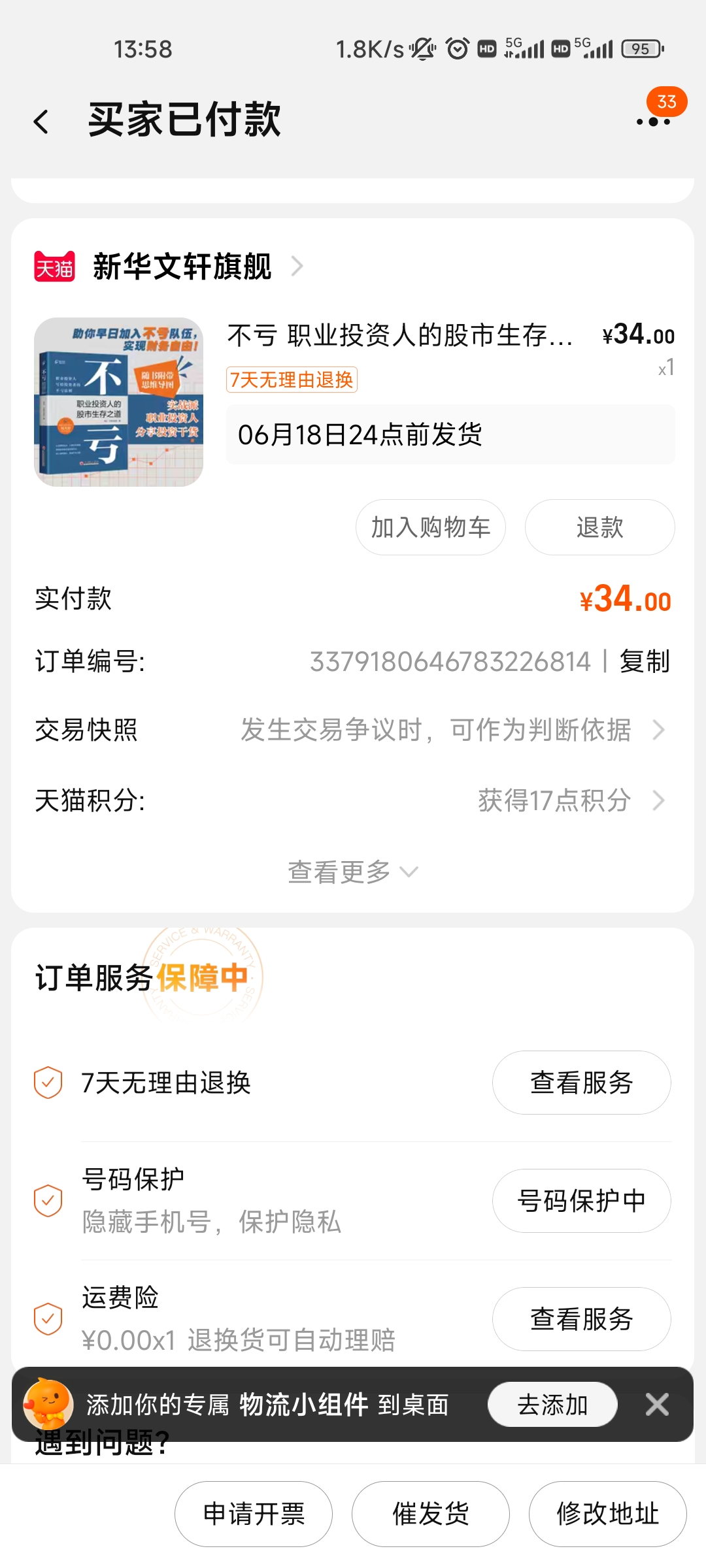This screenshot has width=706, height=1568.
Task: Open the 不亏 book product image
Action: pos(118,402)
